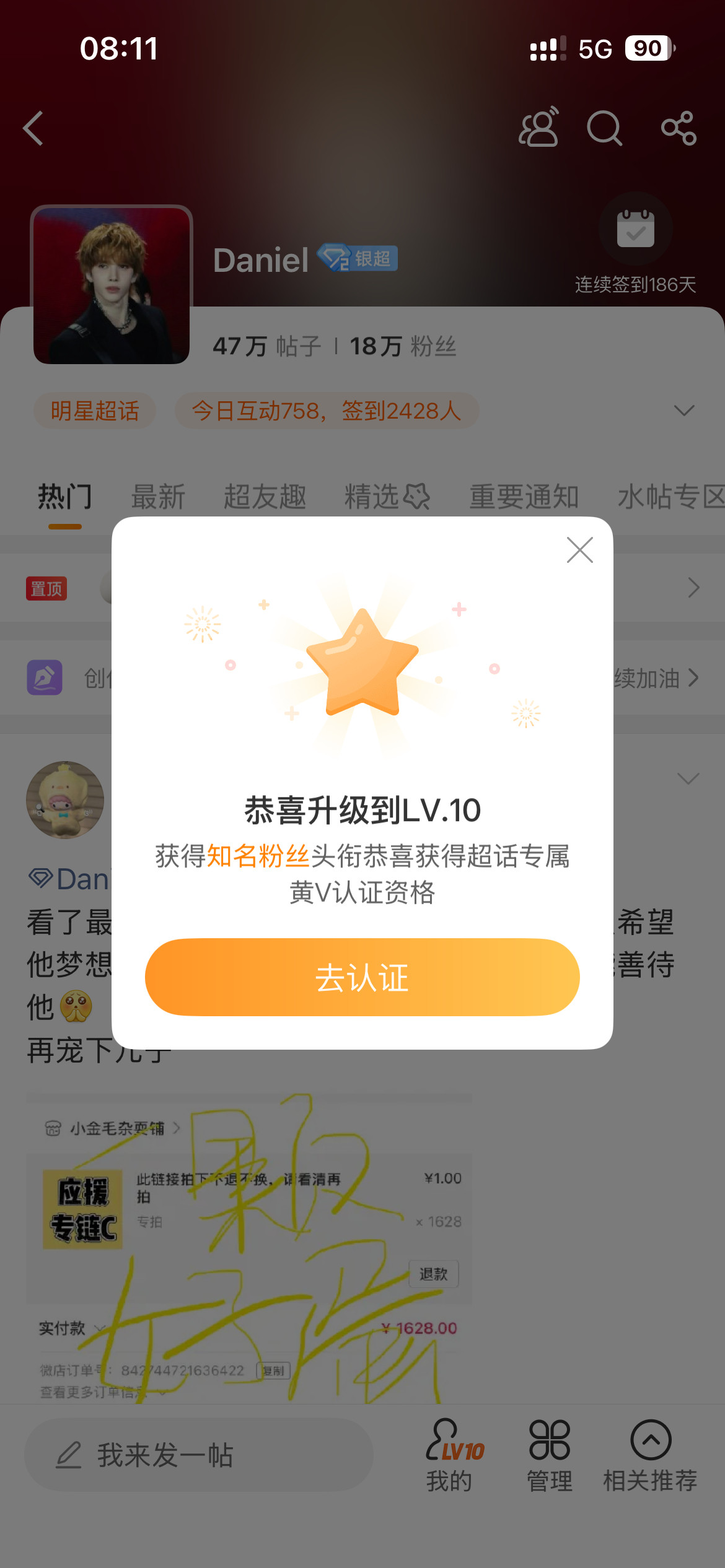The image size is (725, 1568).
Task: Tap the battery indicator showing 90
Action: pos(647,47)
